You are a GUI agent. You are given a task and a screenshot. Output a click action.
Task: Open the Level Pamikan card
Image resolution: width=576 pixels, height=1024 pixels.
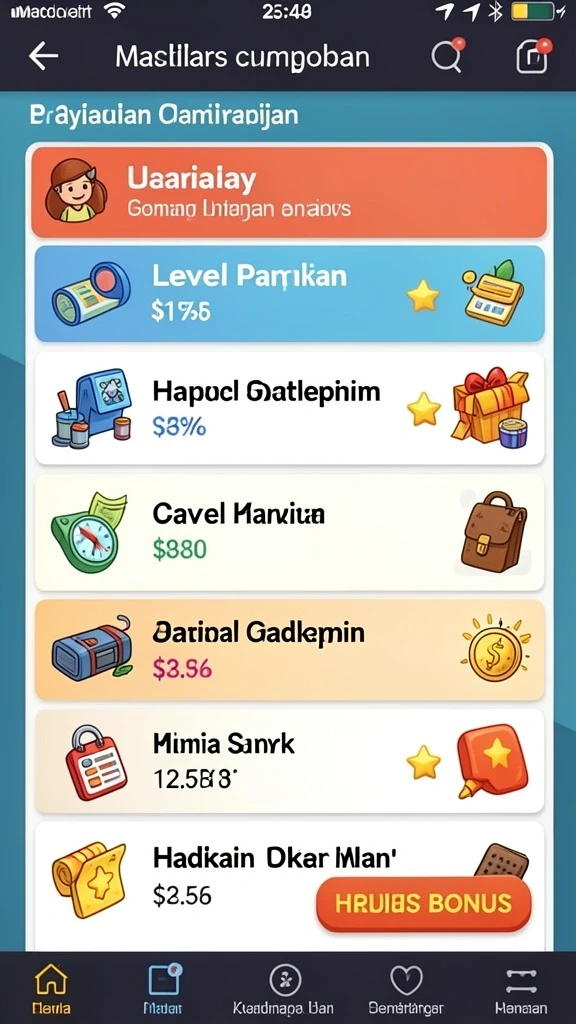coord(289,293)
